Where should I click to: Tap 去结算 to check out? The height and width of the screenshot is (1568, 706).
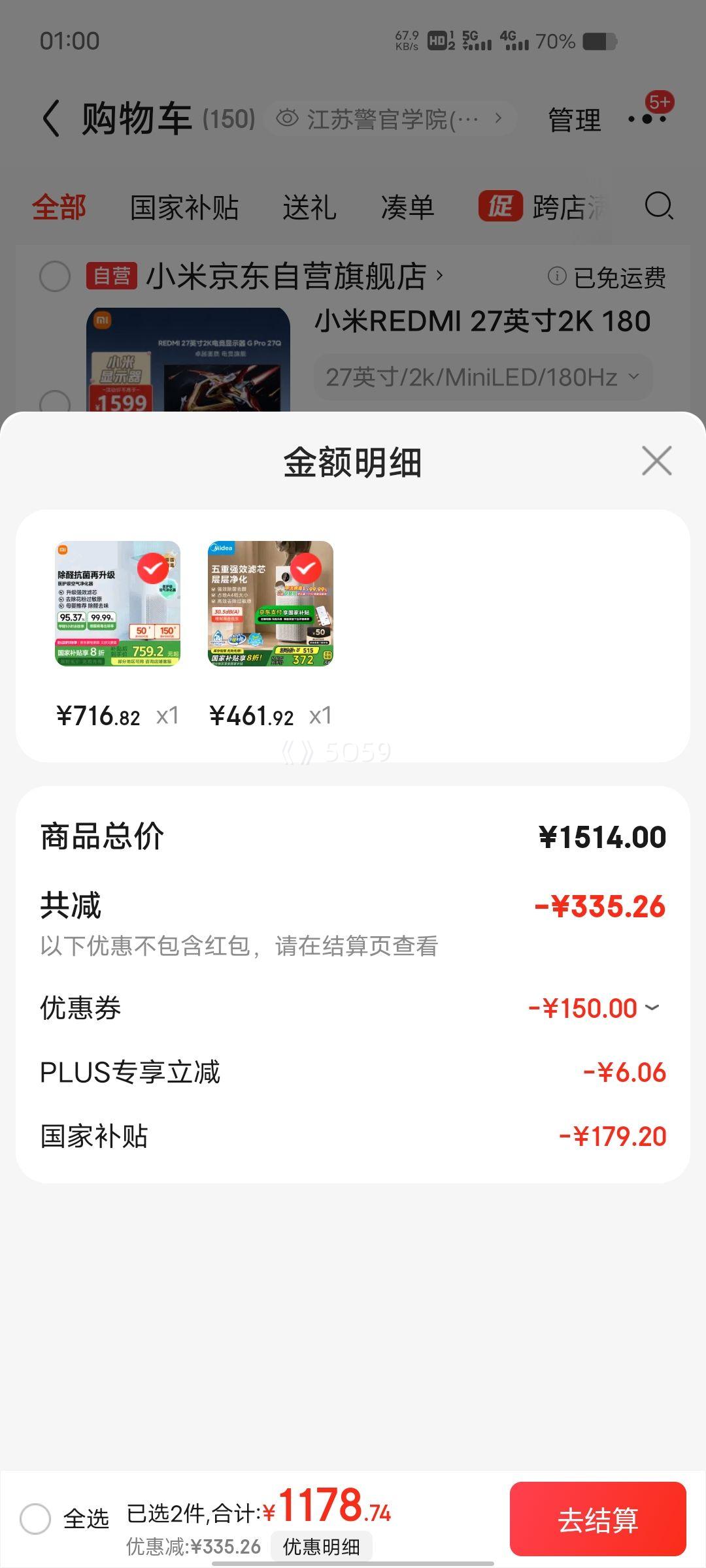coord(597,1520)
